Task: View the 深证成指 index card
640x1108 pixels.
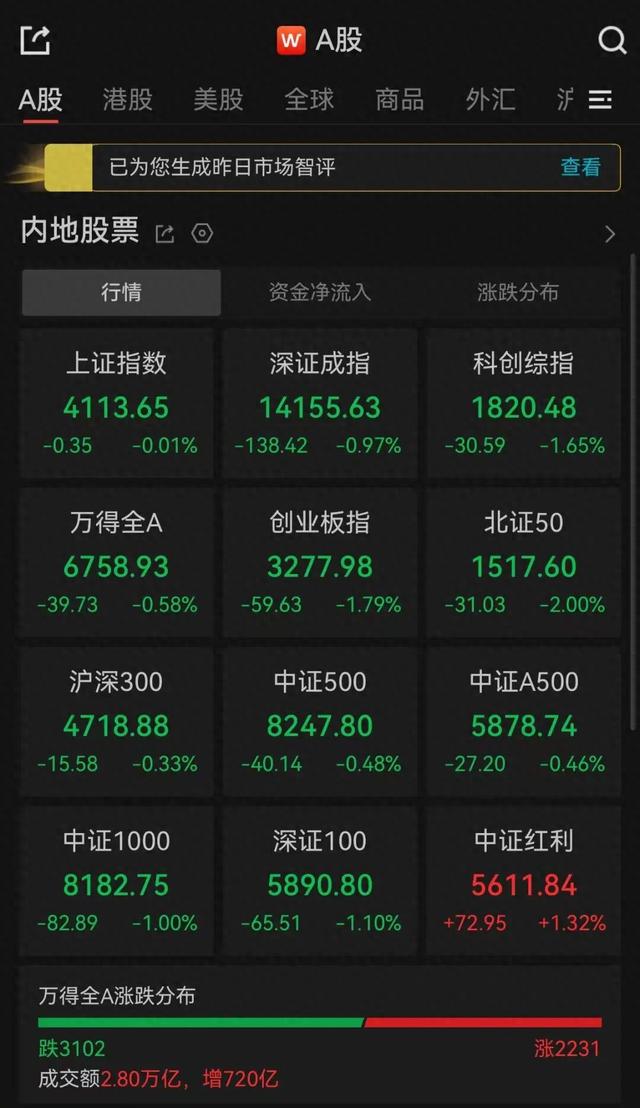Action: pos(320,403)
